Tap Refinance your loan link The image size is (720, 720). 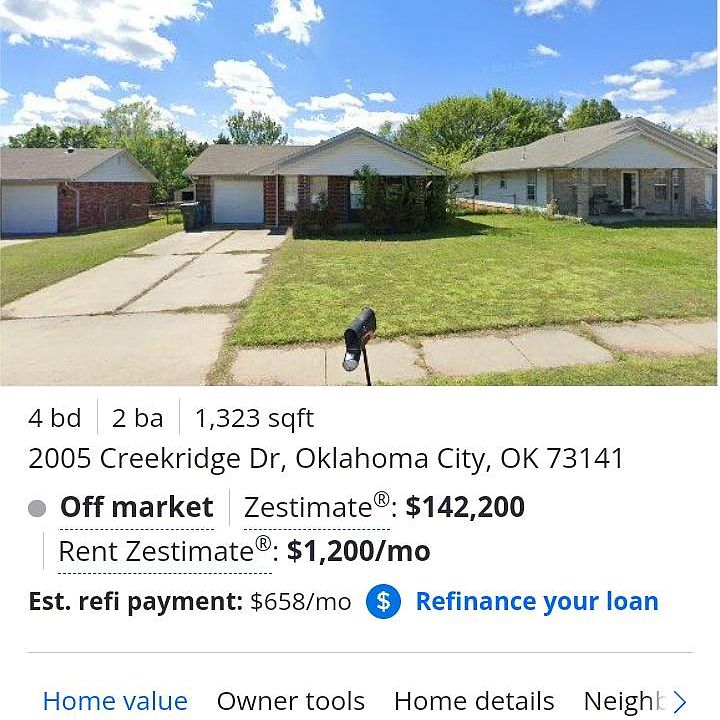536,601
